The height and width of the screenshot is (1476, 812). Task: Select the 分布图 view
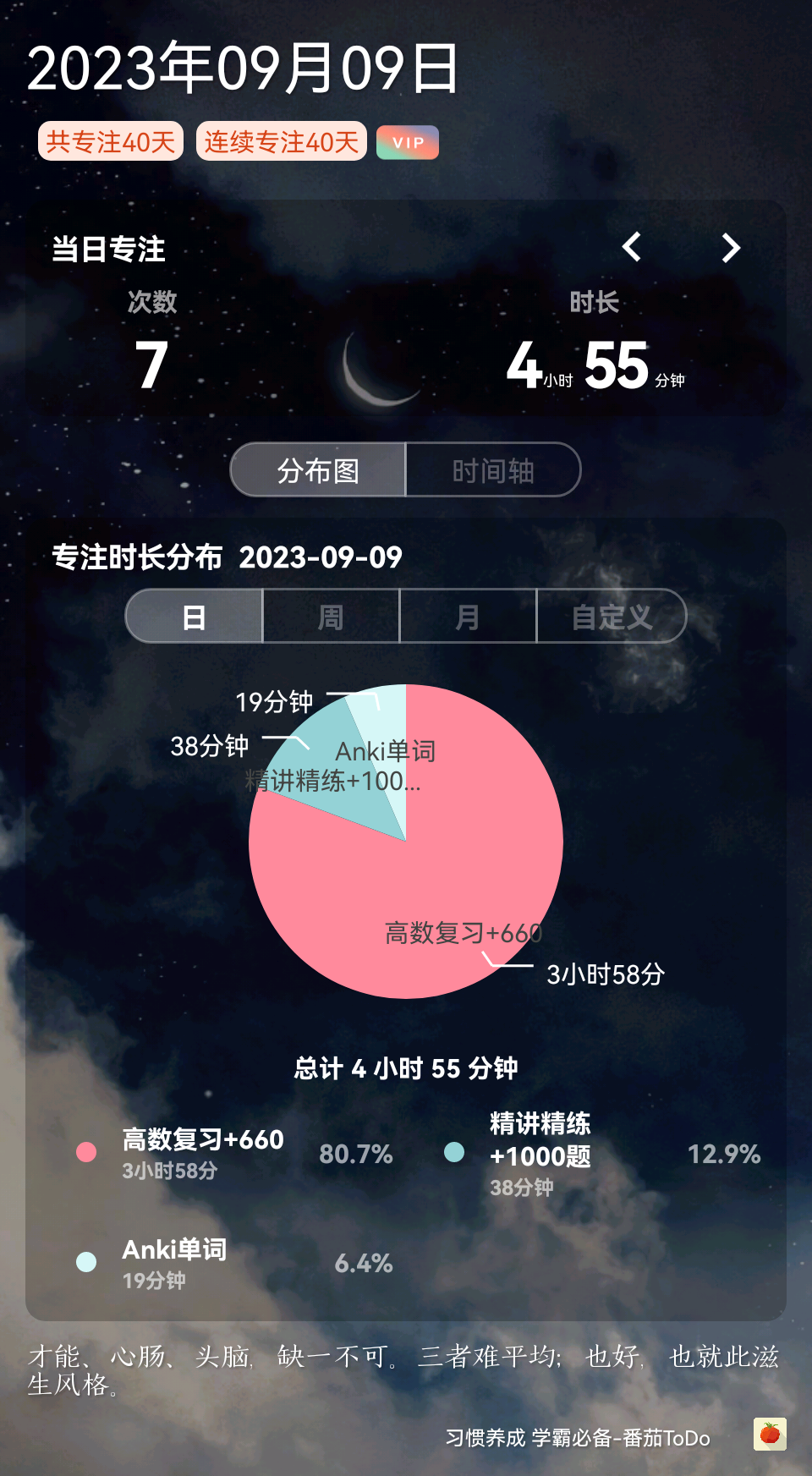pyautogui.click(x=318, y=470)
